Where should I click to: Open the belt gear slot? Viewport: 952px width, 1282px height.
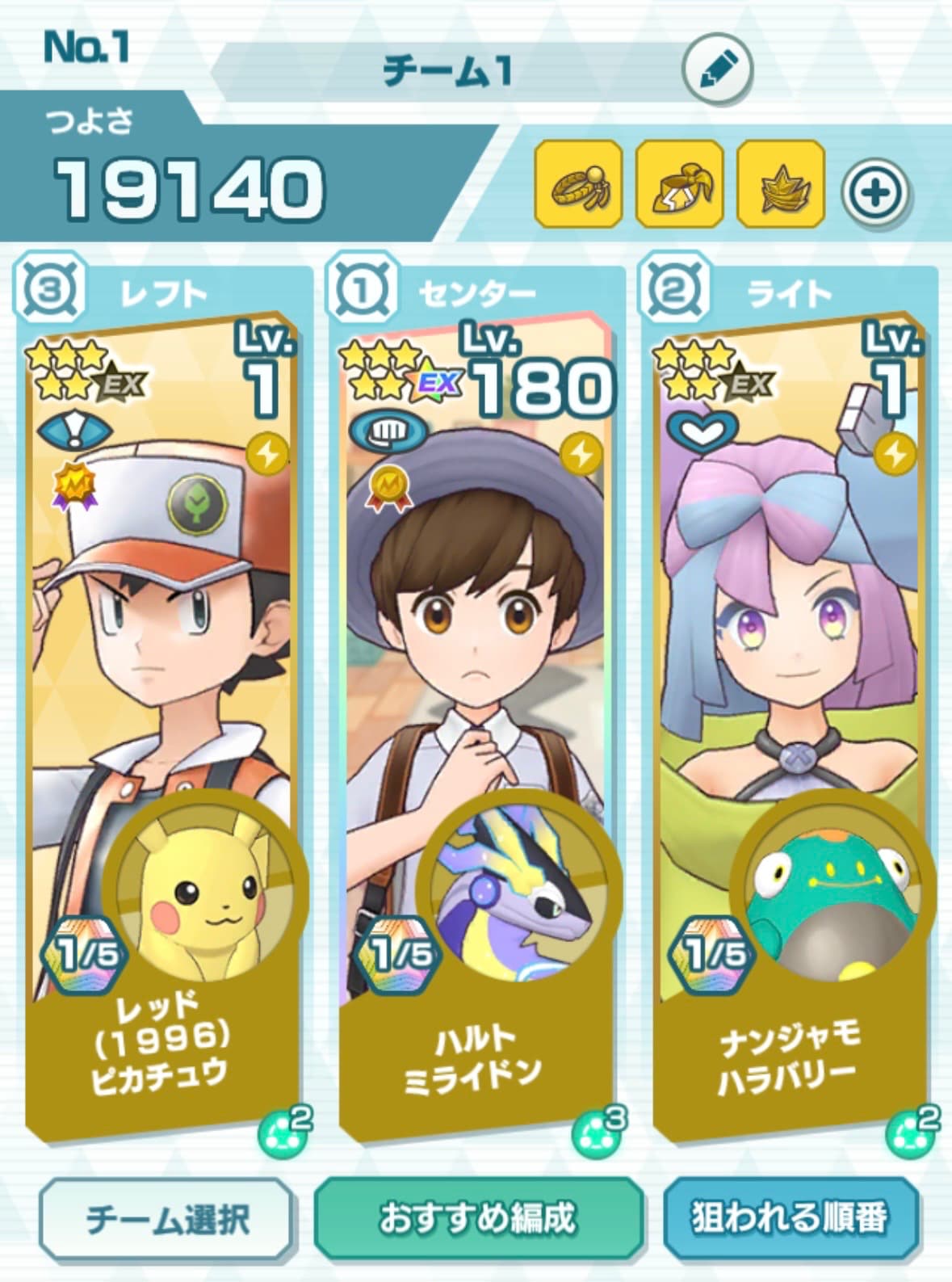[x=679, y=185]
